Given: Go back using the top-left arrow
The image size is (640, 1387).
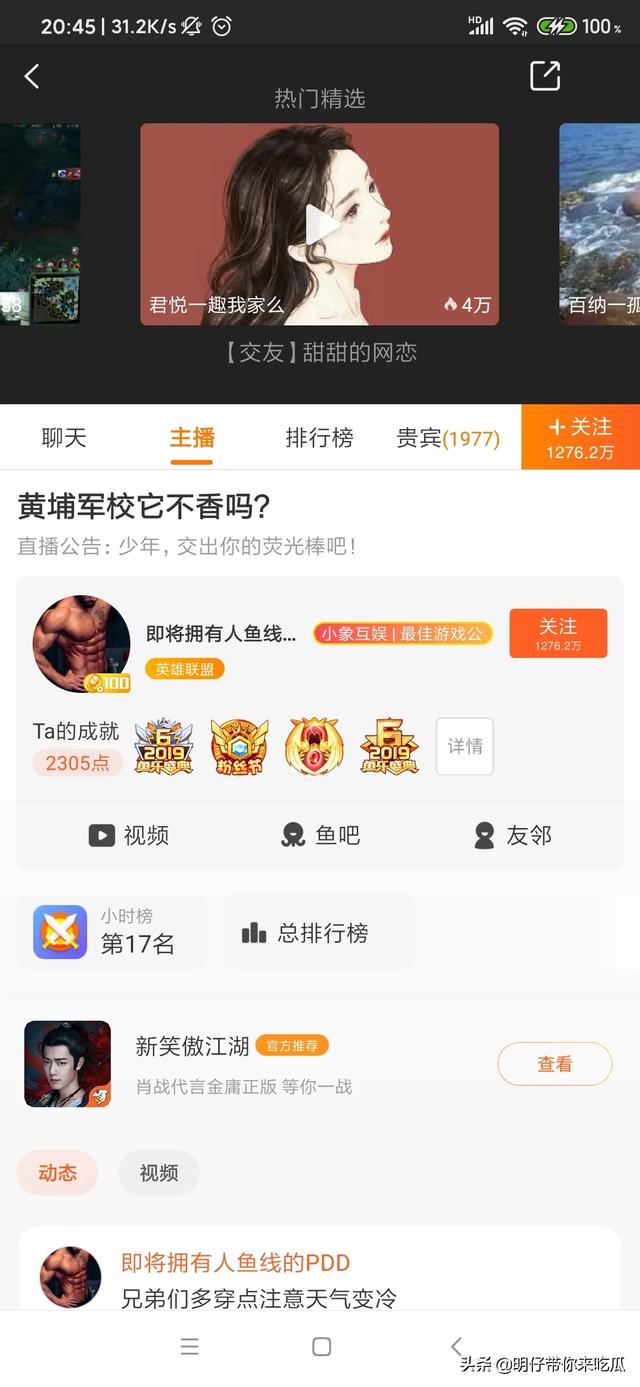Looking at the screenshot, I should 32,76.
